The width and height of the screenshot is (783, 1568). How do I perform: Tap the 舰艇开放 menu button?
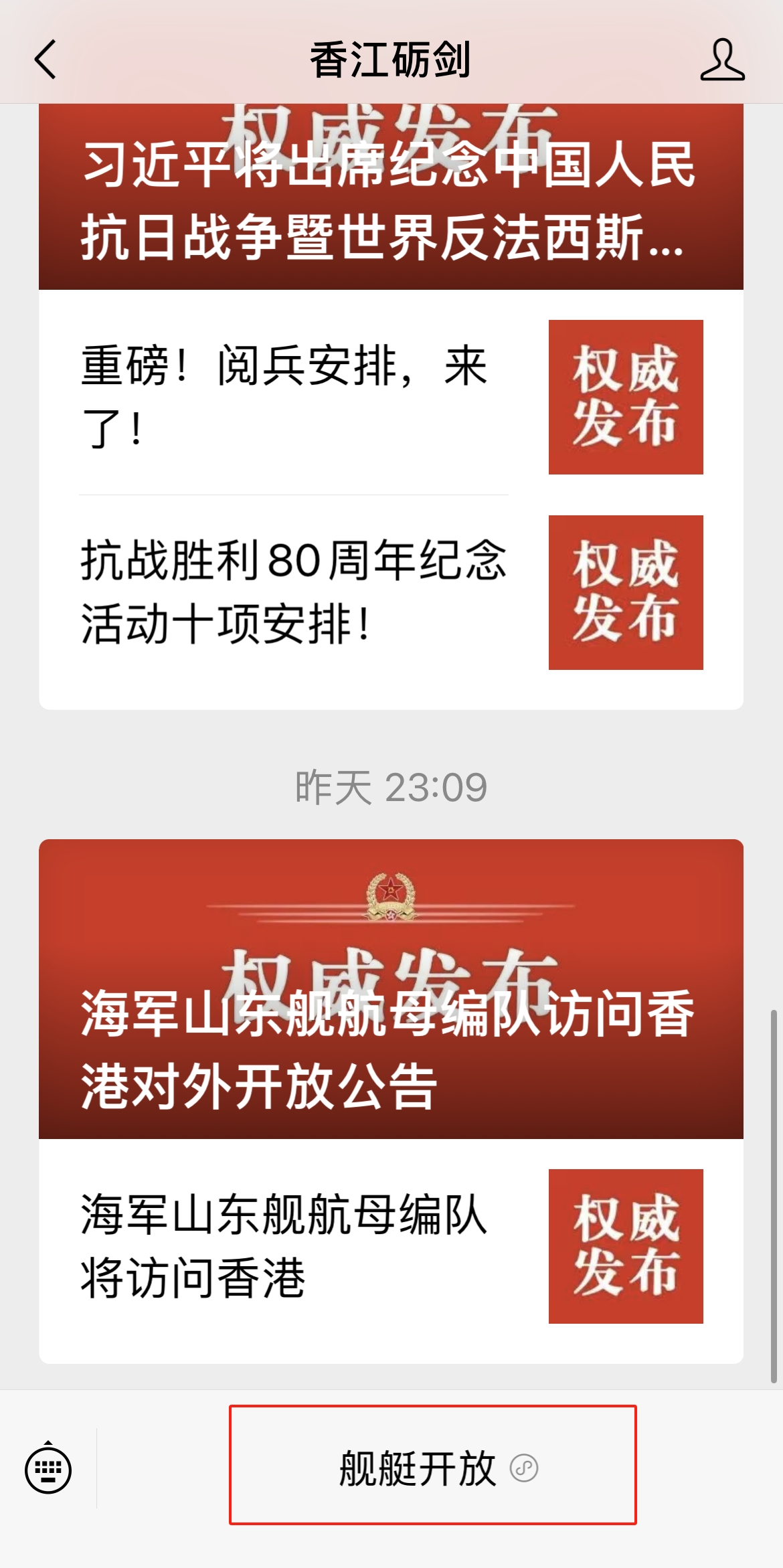click(432, 1468)
